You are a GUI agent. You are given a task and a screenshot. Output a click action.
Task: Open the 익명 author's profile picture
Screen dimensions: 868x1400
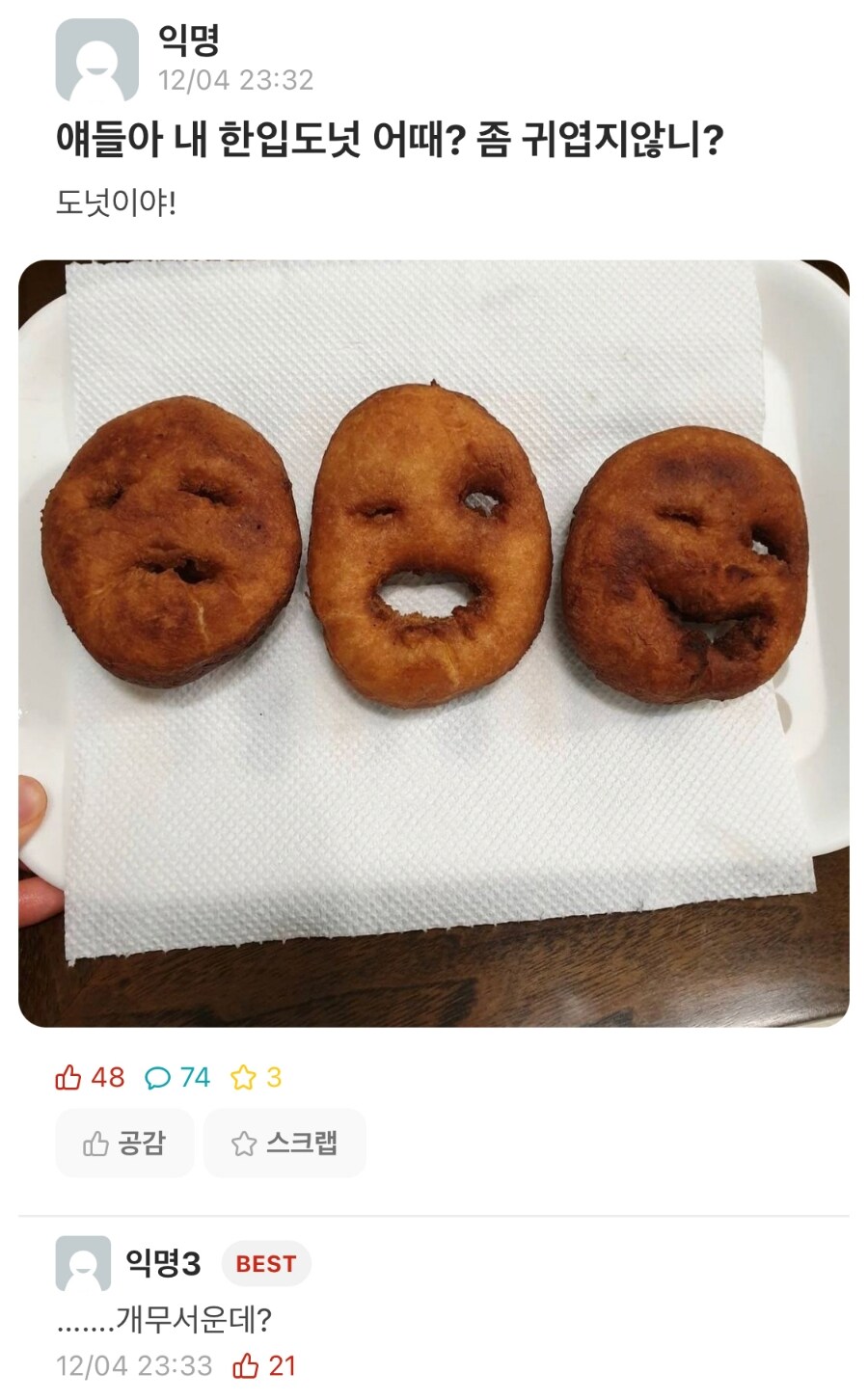point(98,61)
